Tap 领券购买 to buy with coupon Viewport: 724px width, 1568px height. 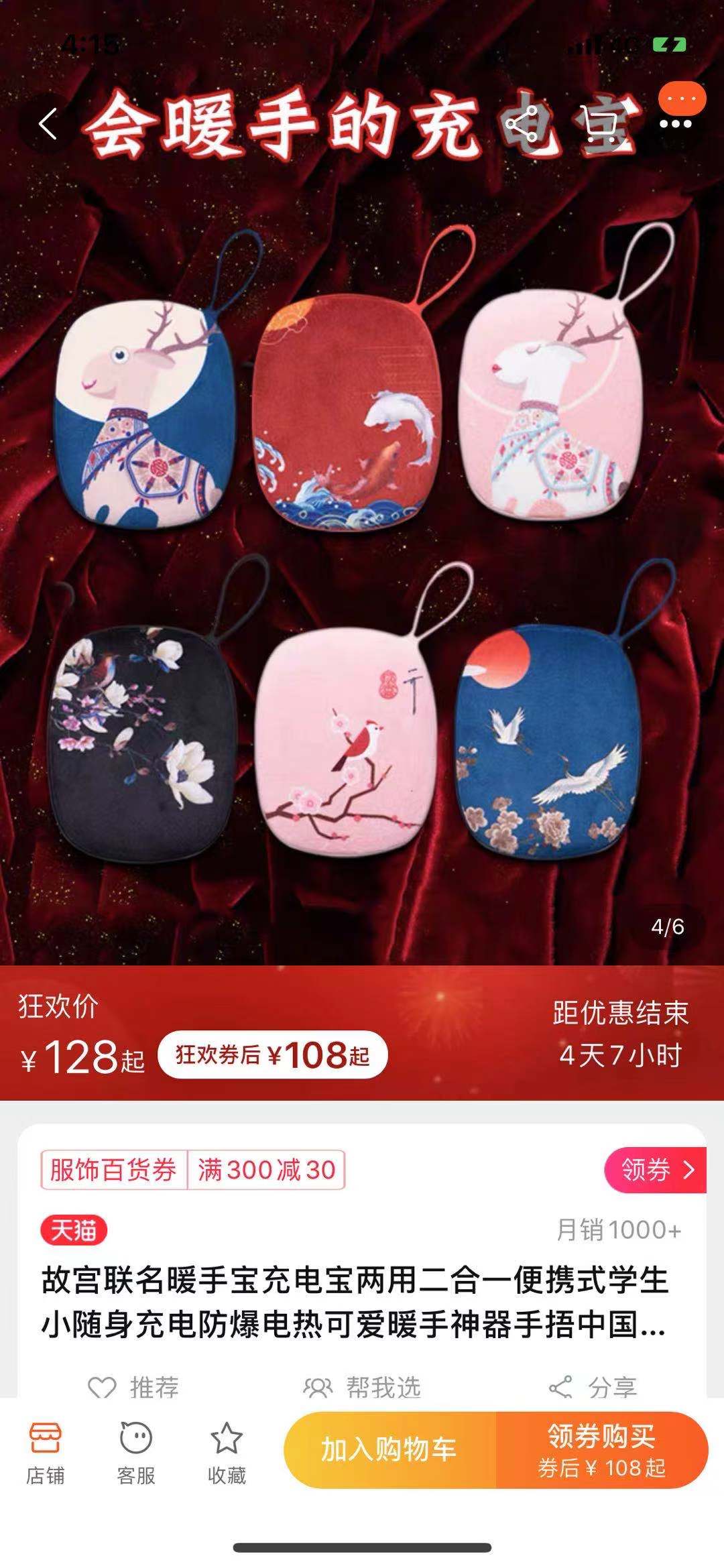[x=601, y=1449]
